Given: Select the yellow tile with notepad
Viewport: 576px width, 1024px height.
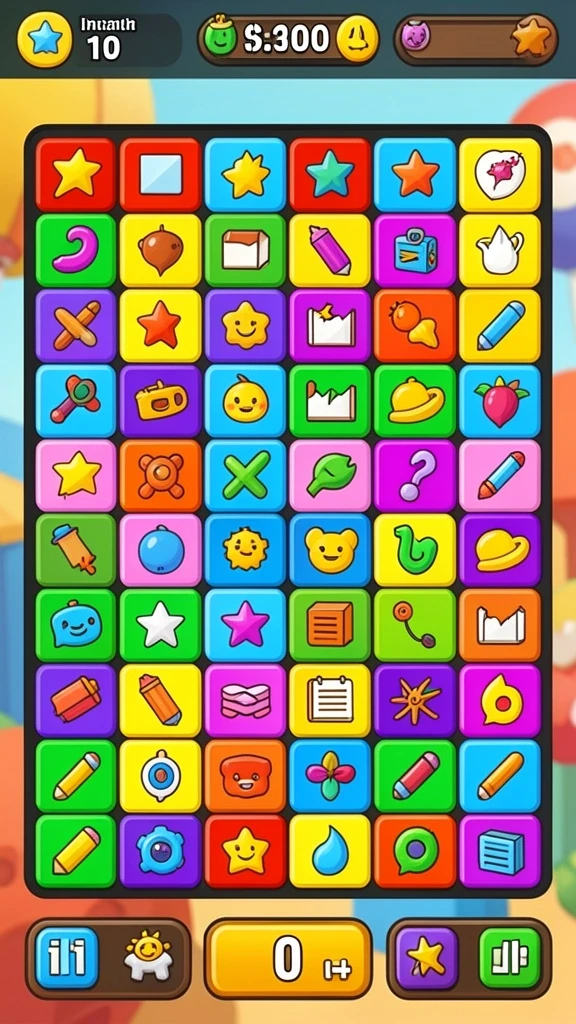Looking at the screenshot, I should click(330, 700).
